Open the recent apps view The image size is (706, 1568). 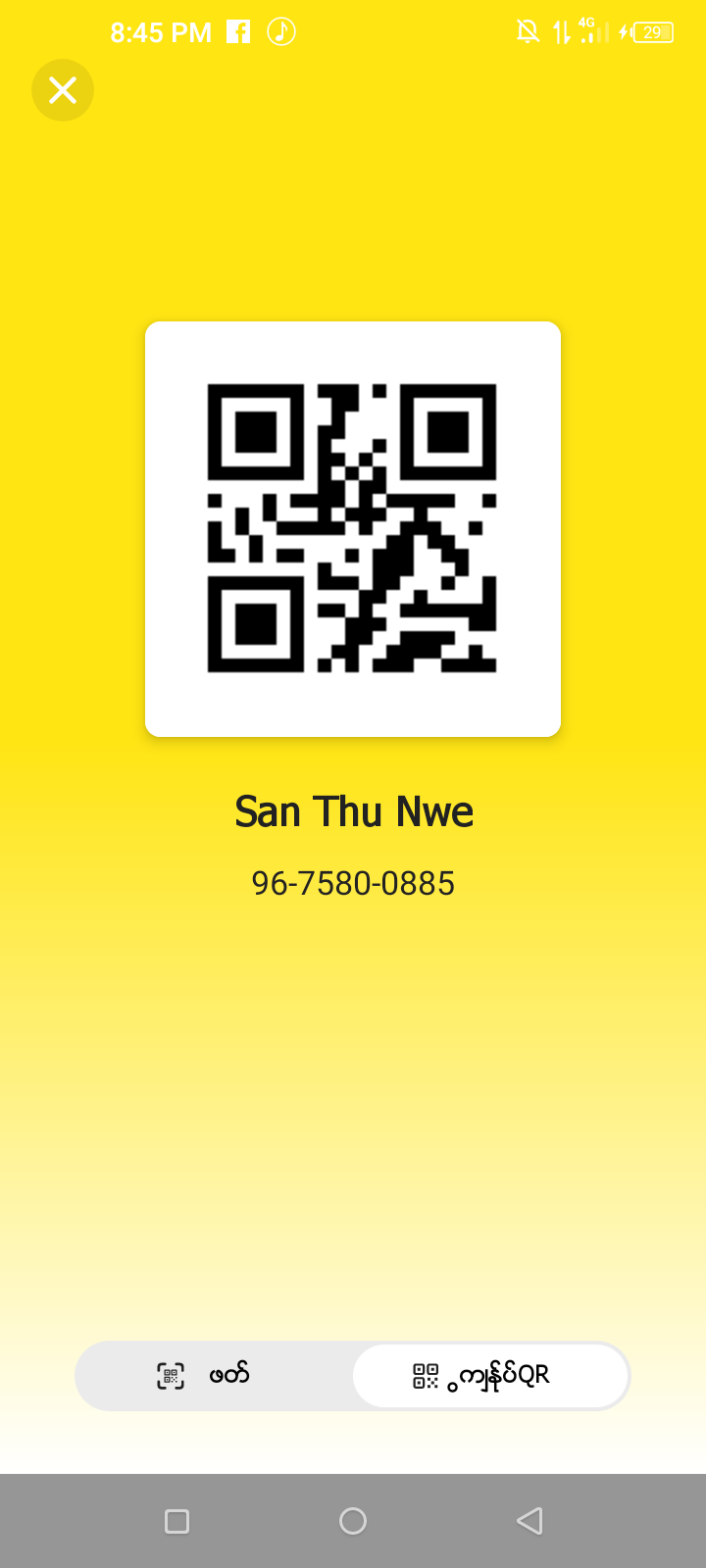coord(176,1521)
